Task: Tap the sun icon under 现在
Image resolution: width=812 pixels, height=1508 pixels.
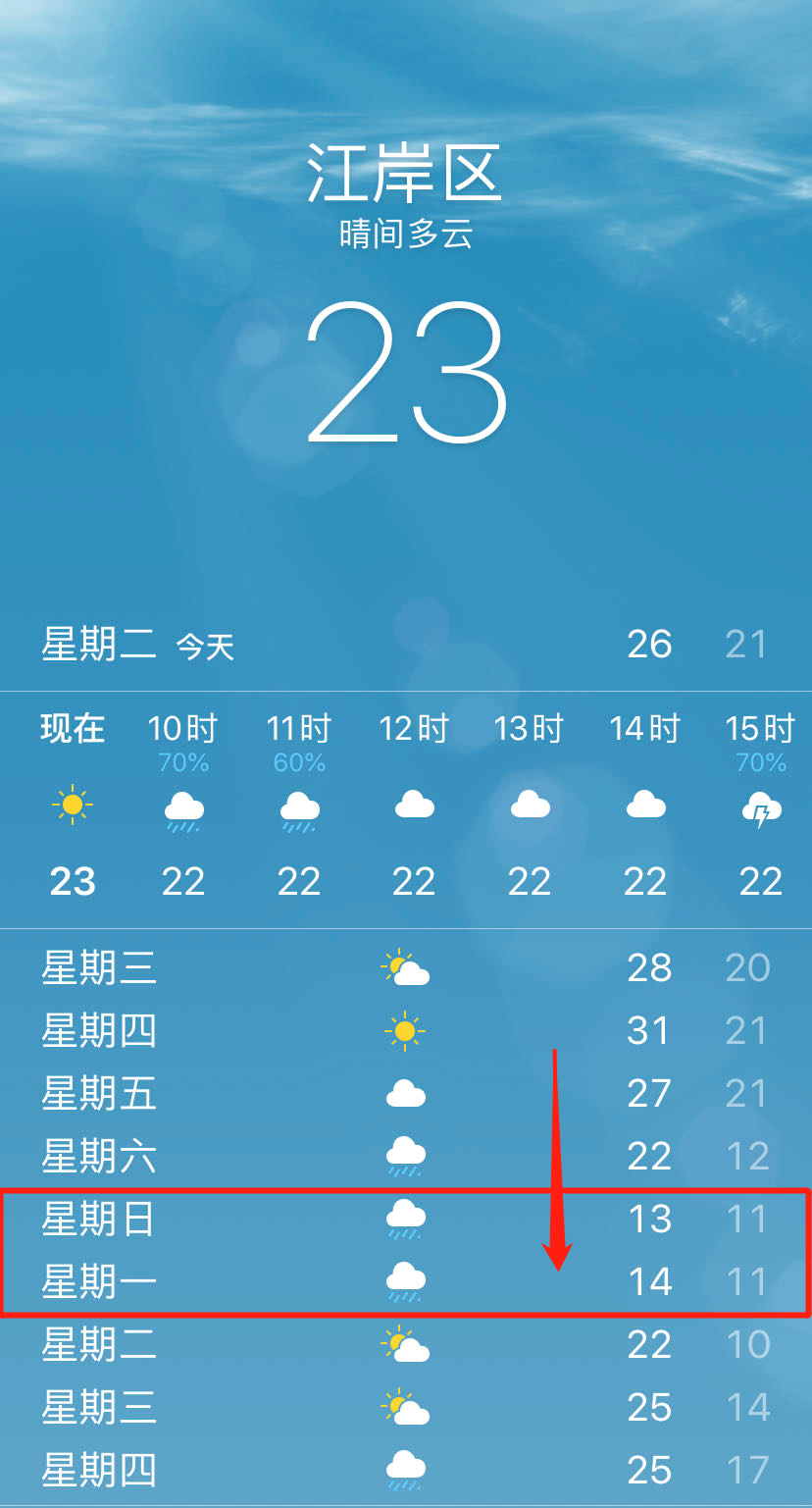Action: [72, 805]
